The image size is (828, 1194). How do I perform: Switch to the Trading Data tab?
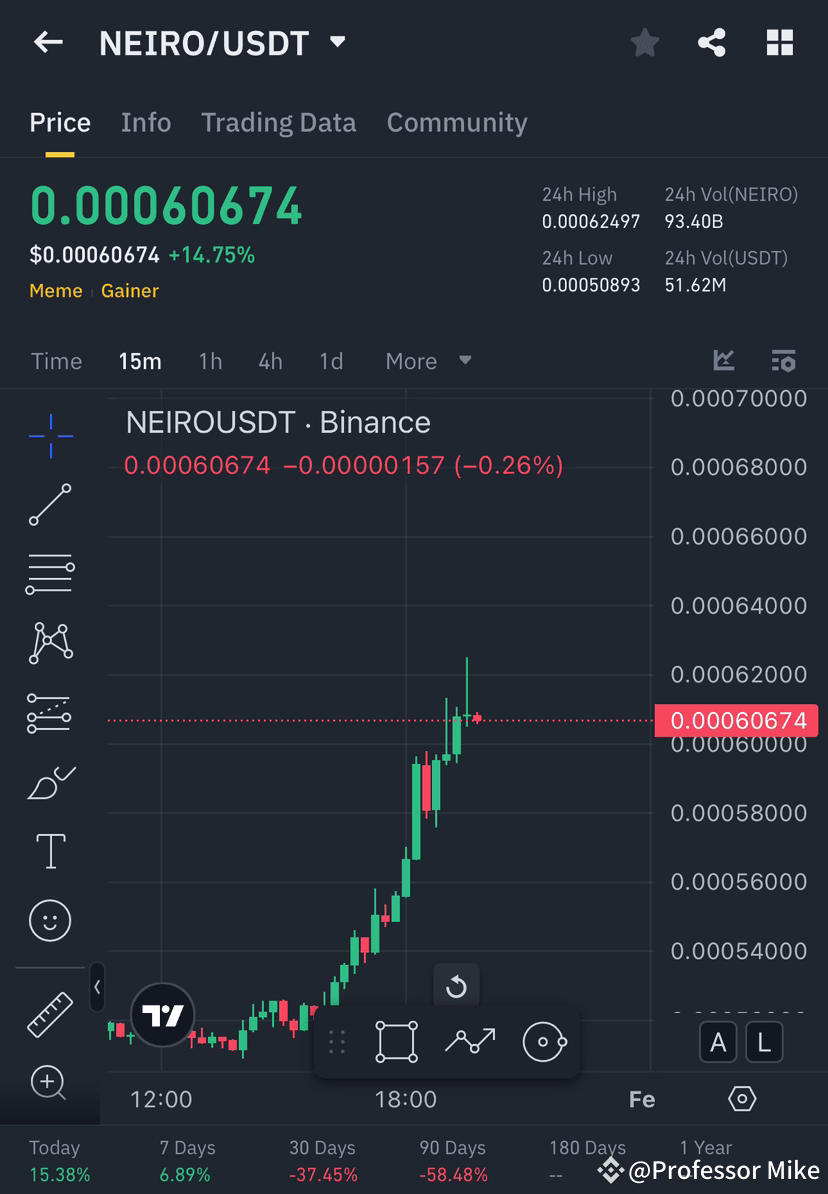pos(279,122)
